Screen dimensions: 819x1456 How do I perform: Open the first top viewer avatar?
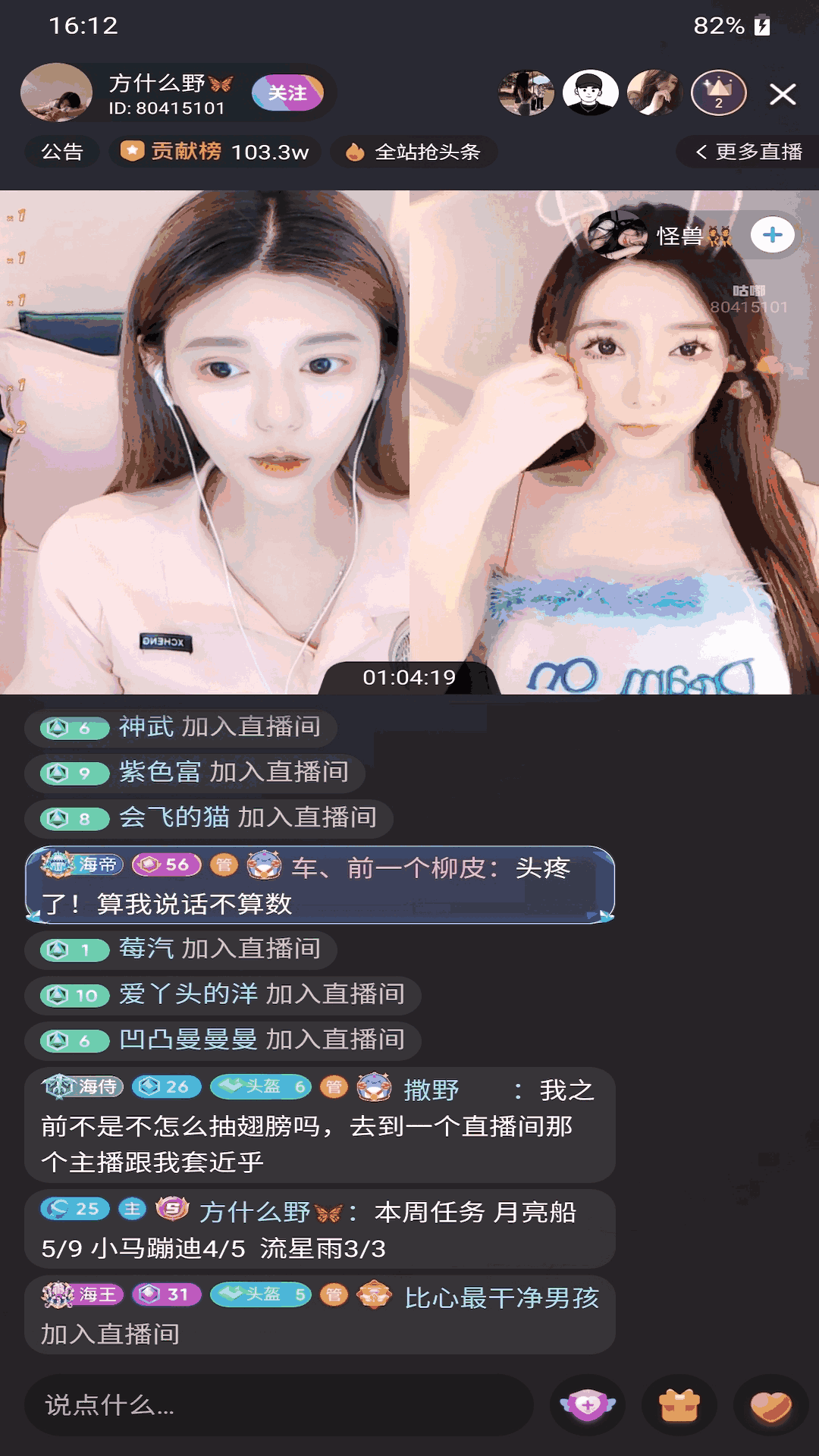pos(526,93)
